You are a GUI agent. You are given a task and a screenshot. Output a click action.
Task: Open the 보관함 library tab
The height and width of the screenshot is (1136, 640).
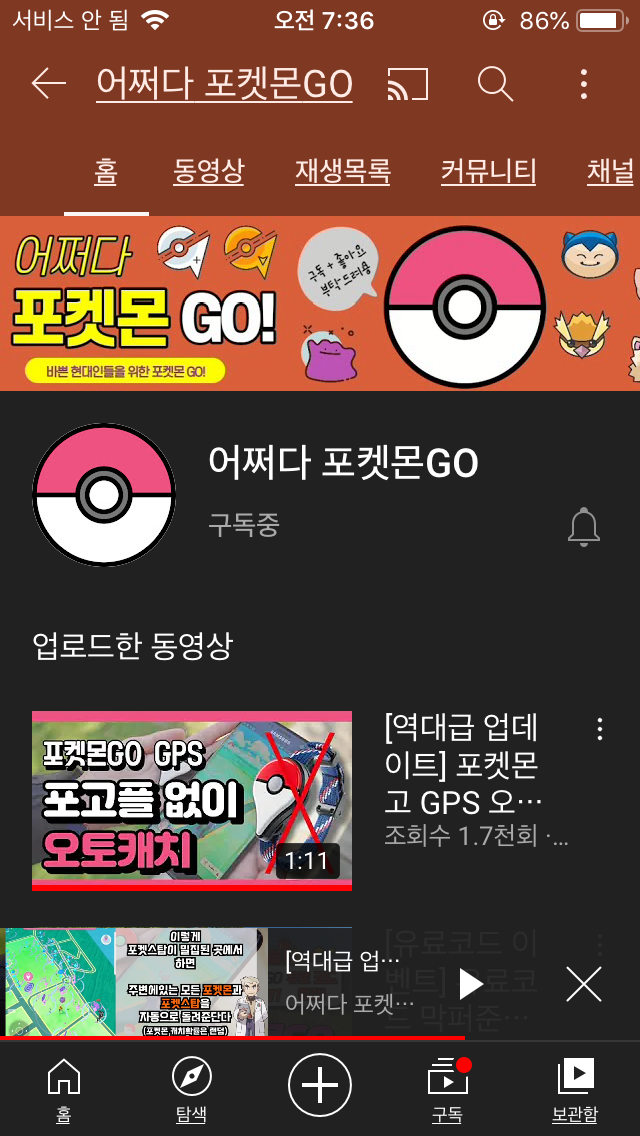click(x=575, y=1090)
